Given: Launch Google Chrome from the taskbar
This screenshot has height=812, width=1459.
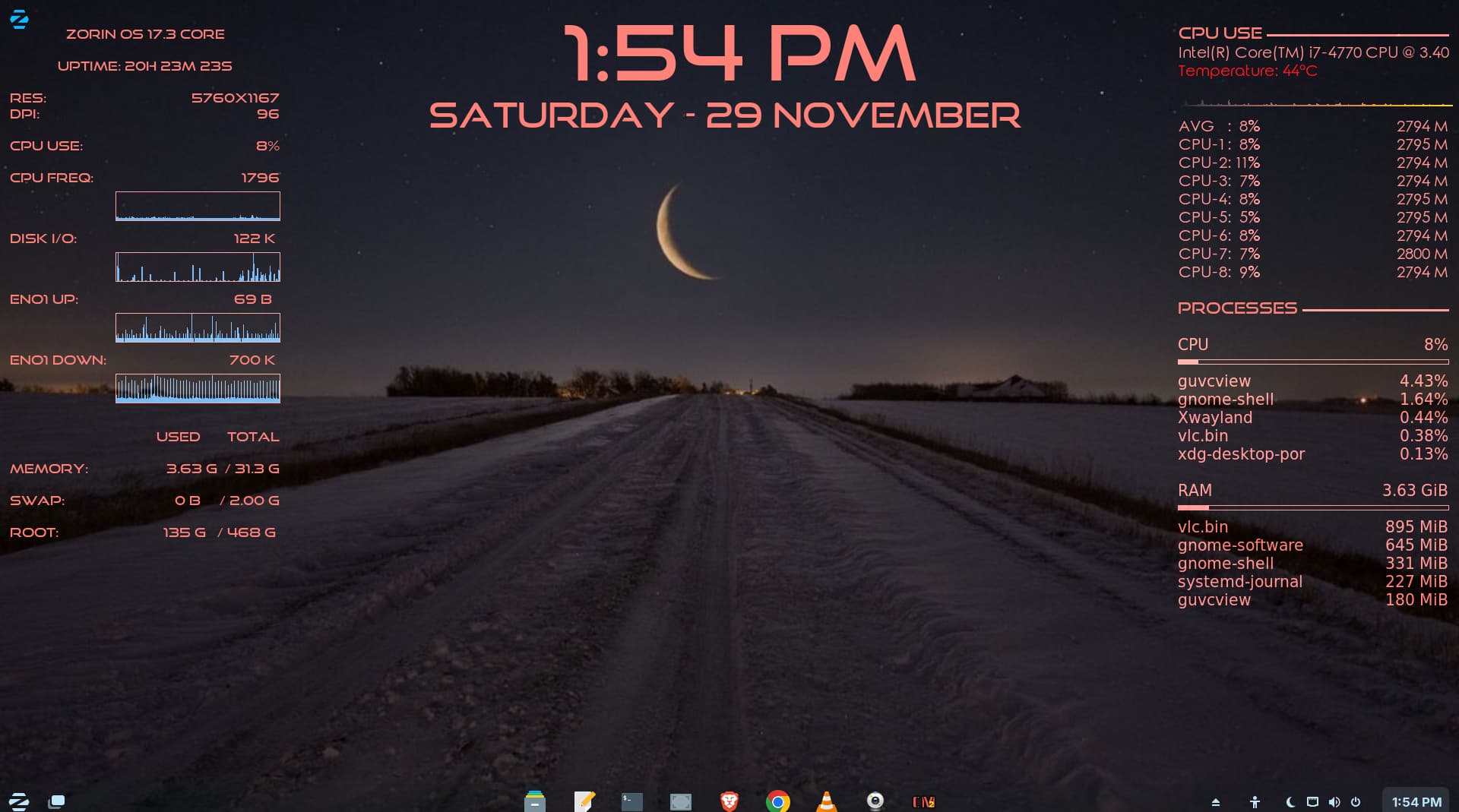Looking at the screenshot, I should [x=777, y=801].
